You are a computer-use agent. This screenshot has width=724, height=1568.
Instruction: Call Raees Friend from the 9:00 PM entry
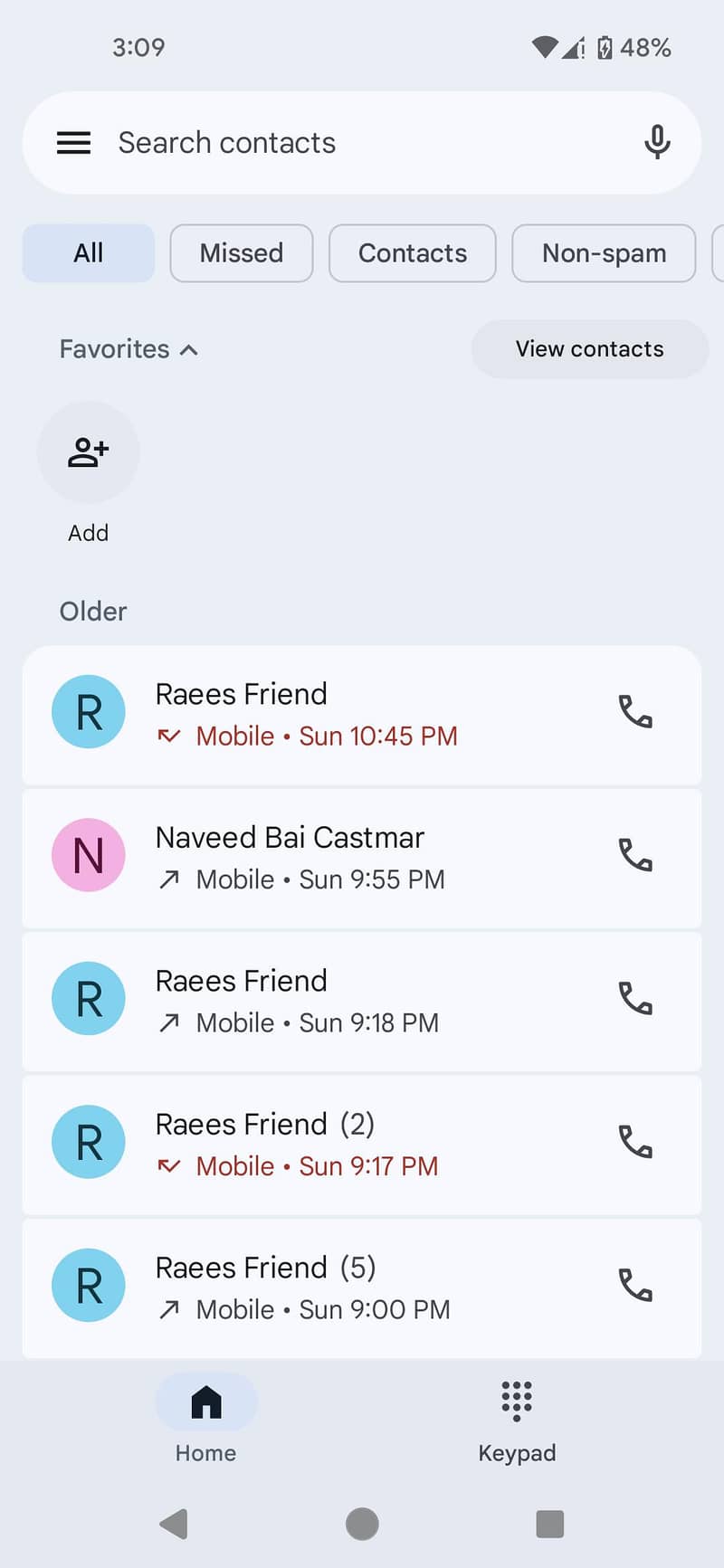tap(635, 1286)
